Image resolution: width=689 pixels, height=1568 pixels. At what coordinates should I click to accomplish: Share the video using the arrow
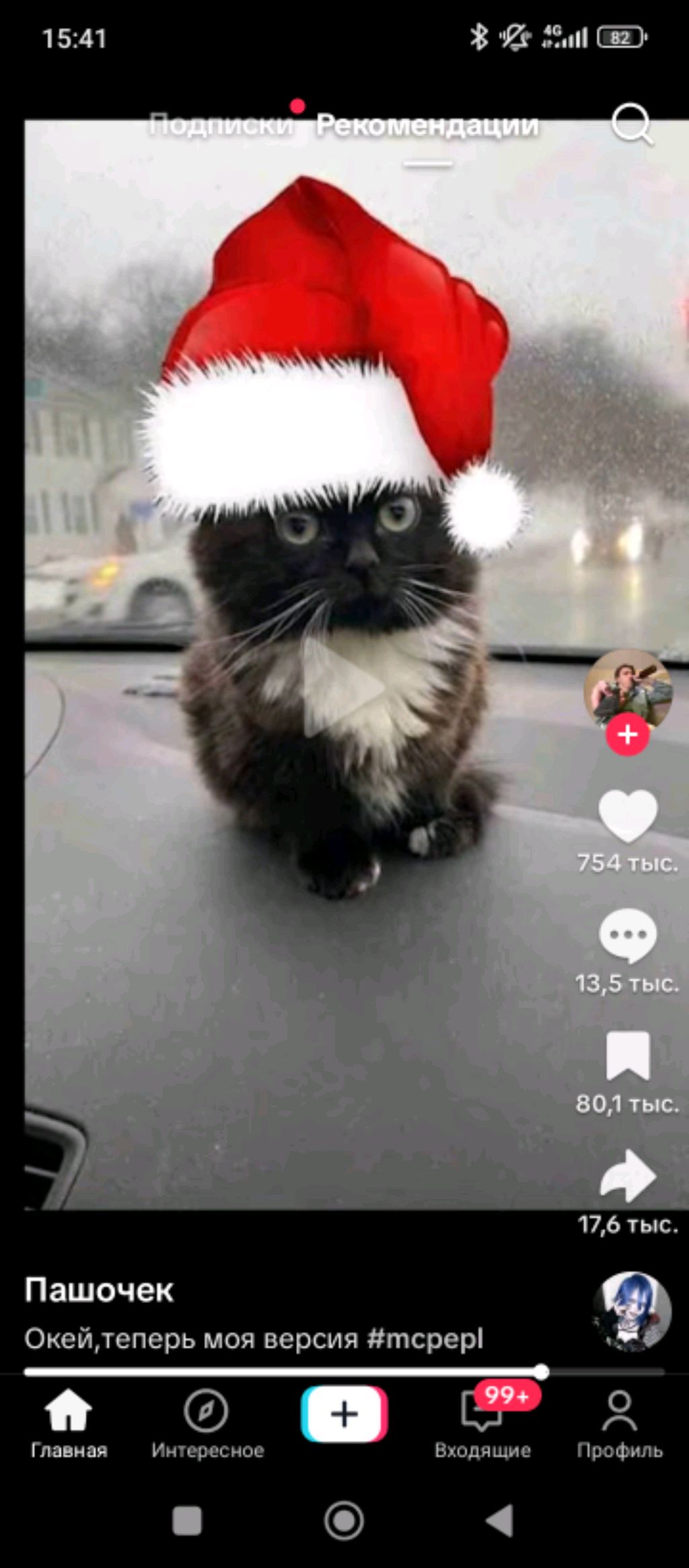627,1176
